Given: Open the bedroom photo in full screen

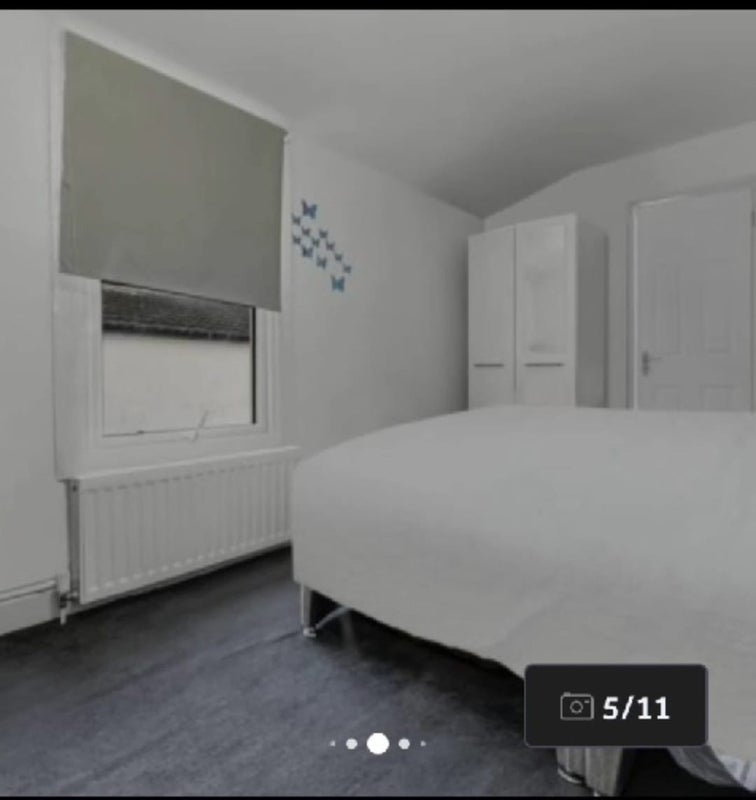Looking at the screenshot, I should pos(378,380).
